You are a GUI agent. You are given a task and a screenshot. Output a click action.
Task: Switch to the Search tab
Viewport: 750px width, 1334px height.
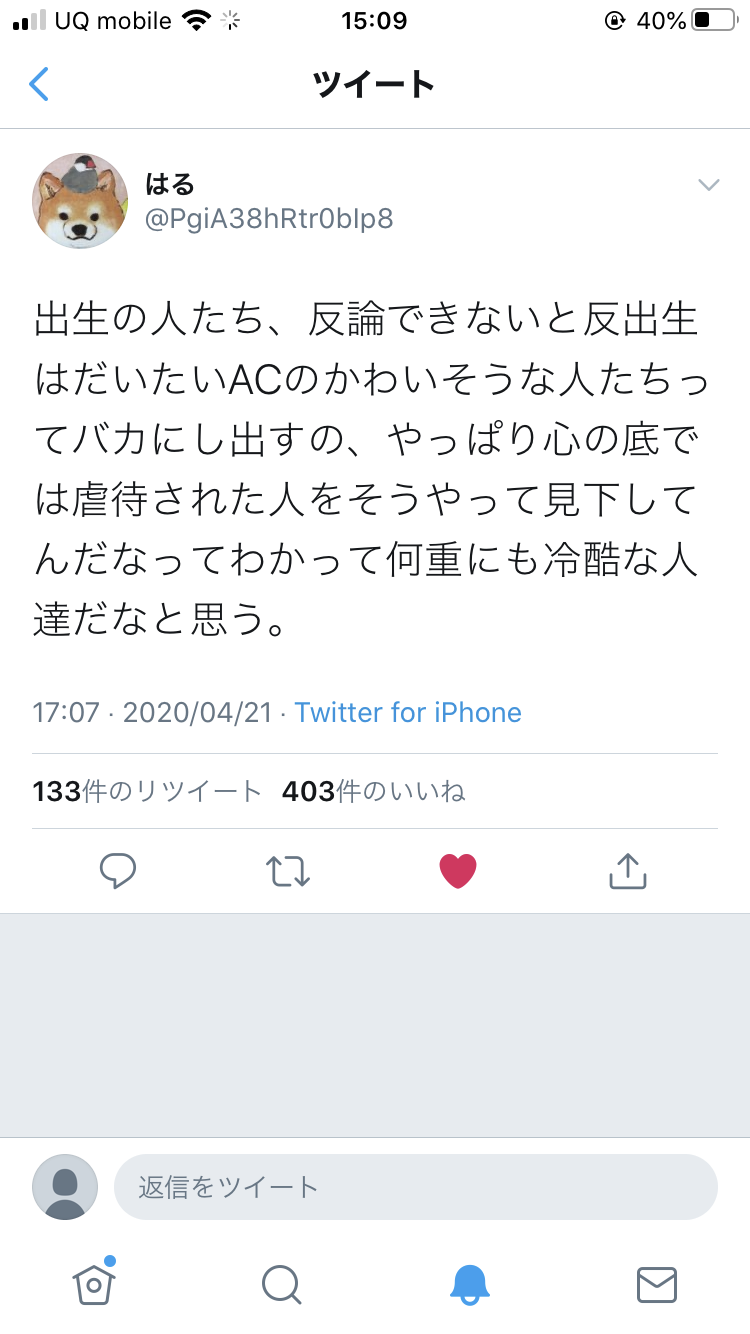[281, 1284]
